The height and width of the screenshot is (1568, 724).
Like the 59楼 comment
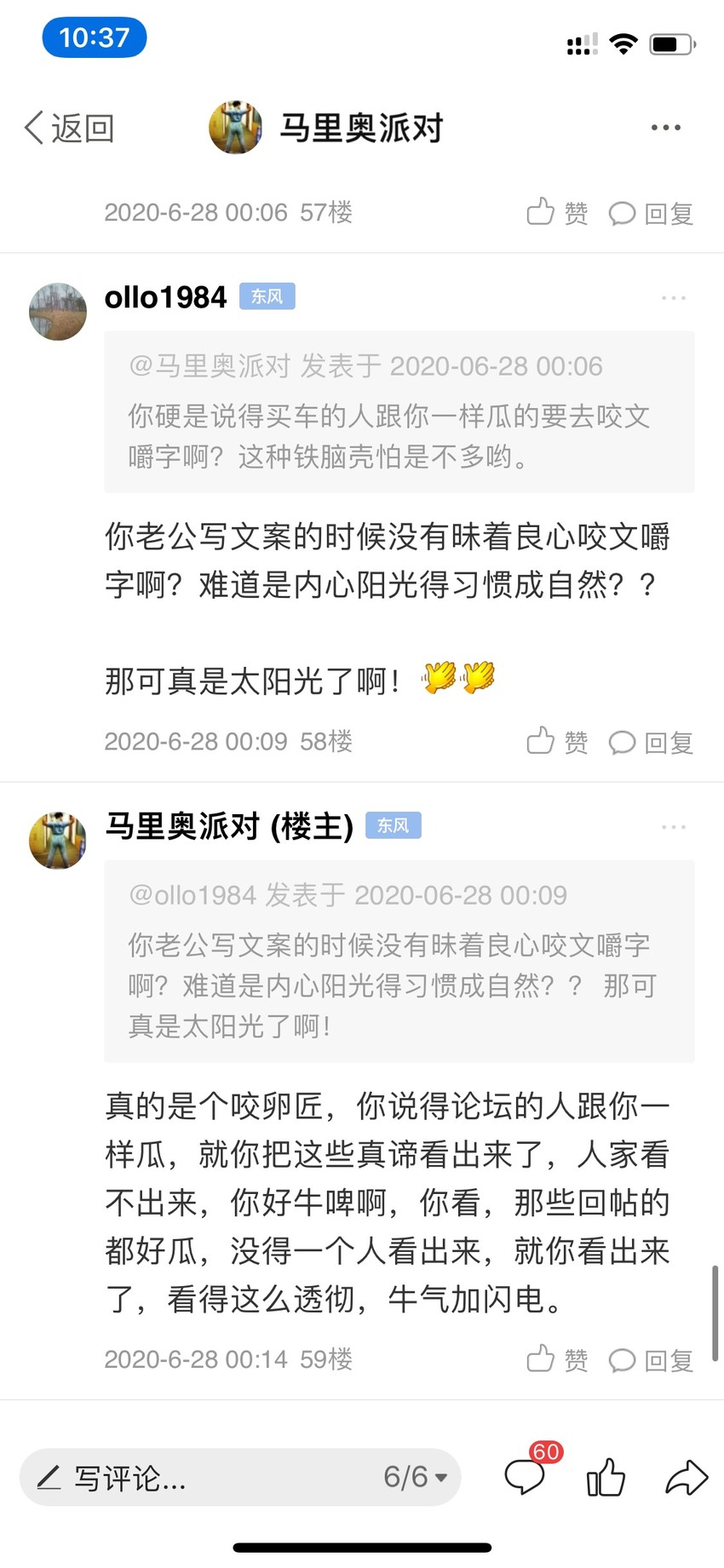(557, 1358)
